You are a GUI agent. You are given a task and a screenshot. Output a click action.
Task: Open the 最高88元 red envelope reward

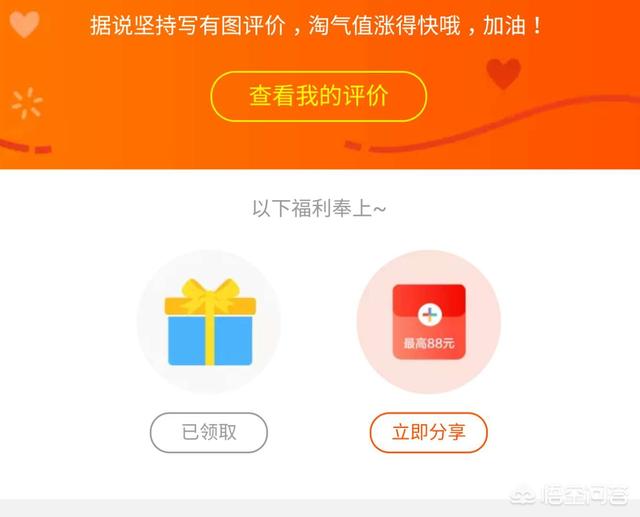click(428, 322)
